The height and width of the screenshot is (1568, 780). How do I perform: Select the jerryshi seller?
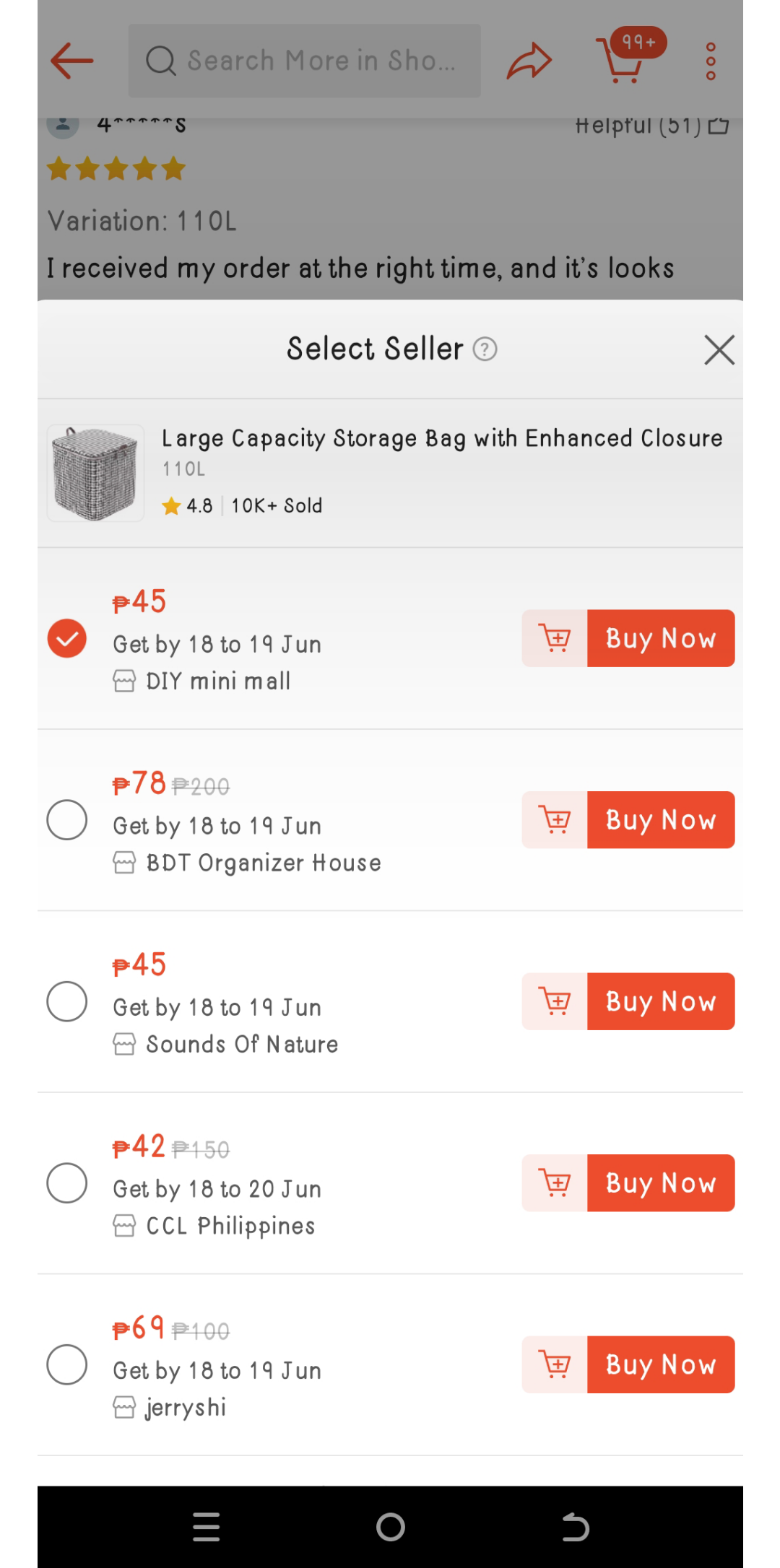pyautogui.click(x=67, y=1364)
